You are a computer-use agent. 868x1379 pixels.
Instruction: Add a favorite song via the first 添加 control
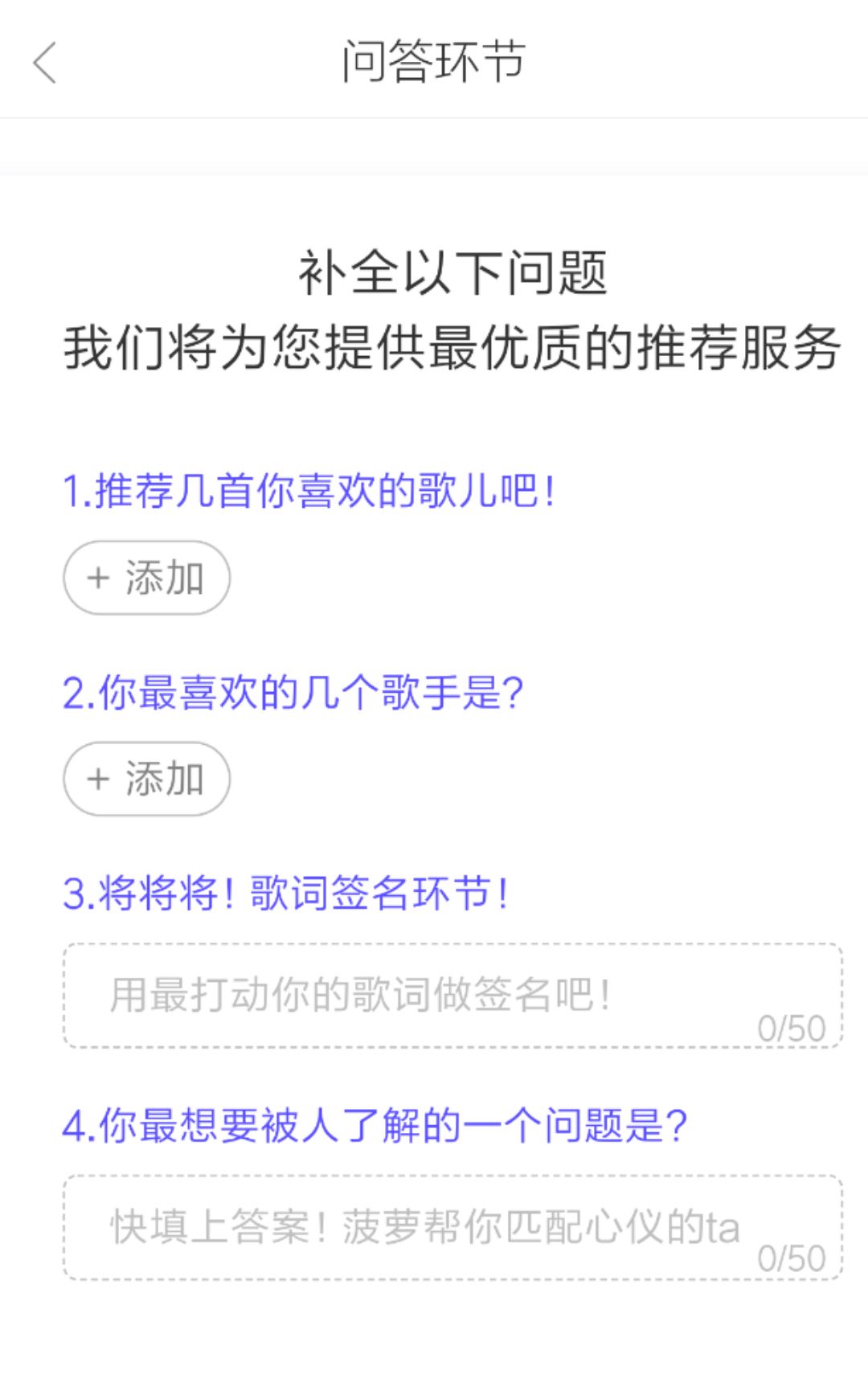145,577
